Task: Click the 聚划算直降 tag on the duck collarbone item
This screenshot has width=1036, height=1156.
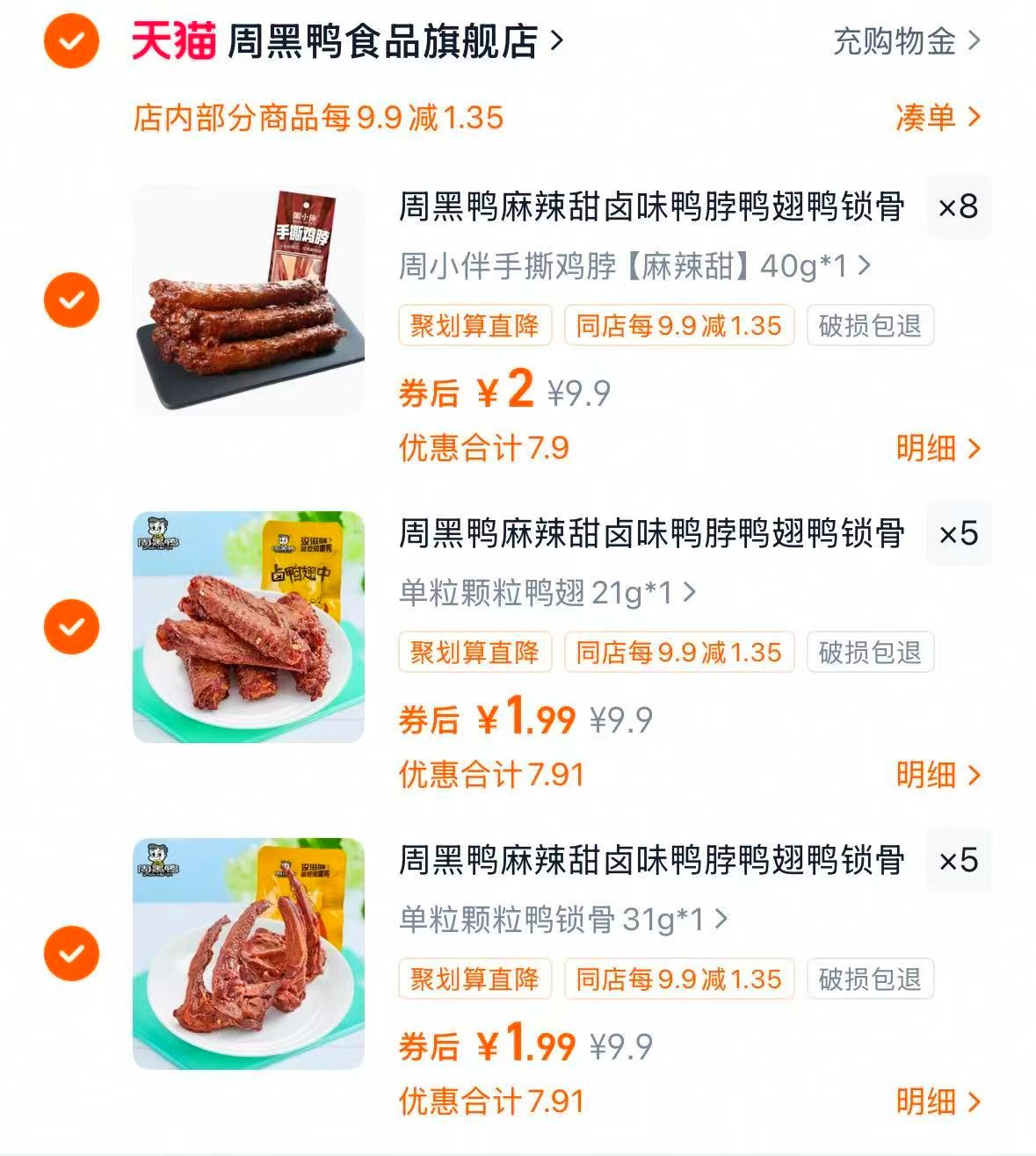Action: click(475, 979)
